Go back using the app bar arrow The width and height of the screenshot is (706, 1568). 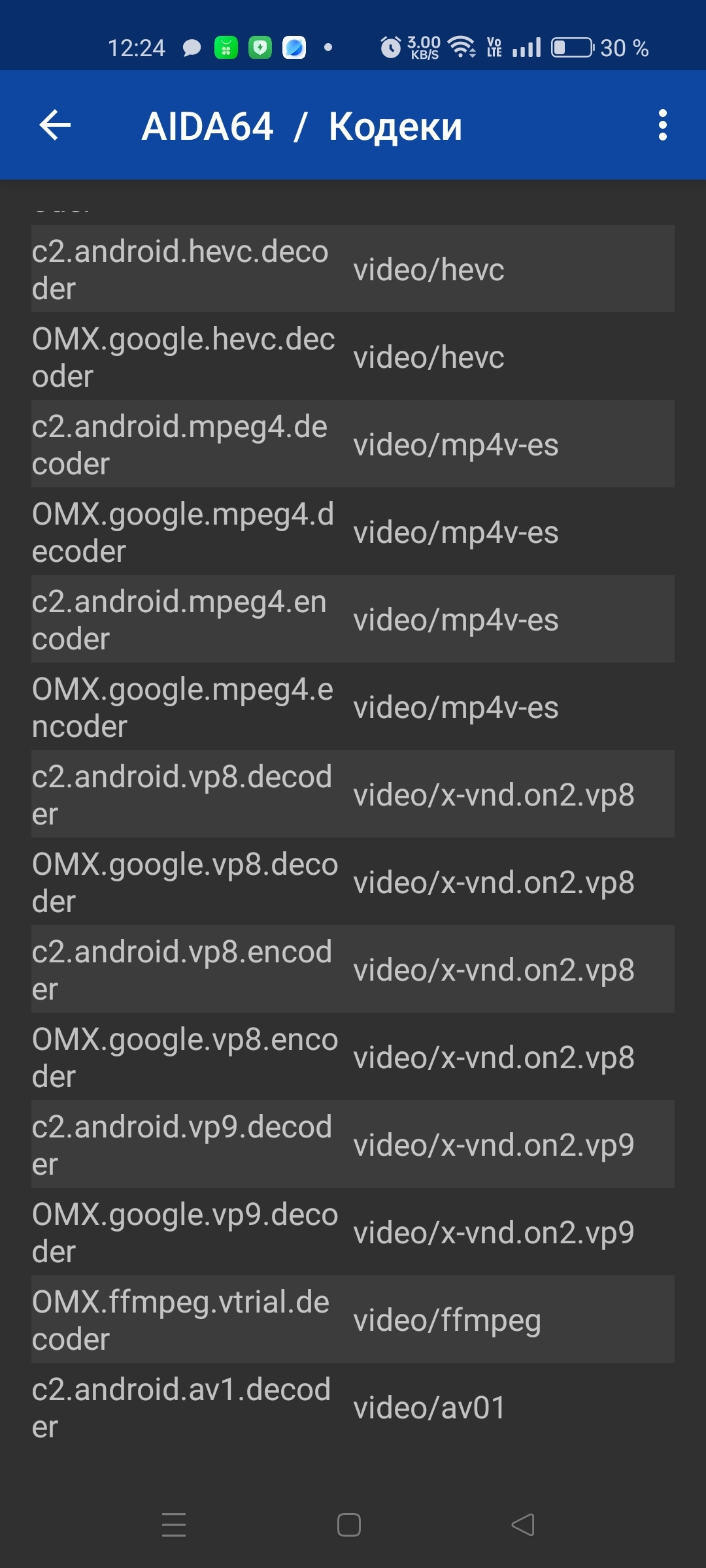pos(55,125)
